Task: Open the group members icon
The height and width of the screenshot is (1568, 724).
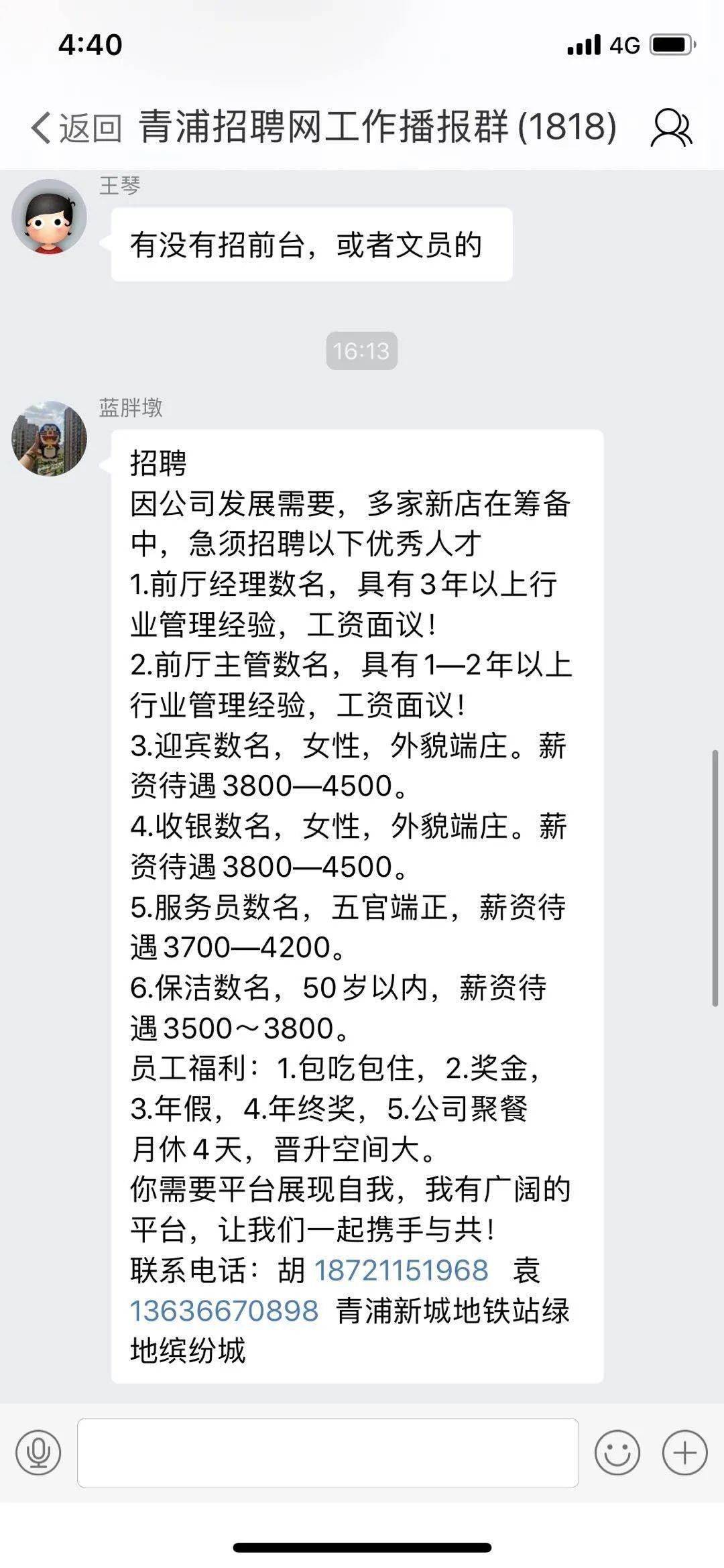Action: pos(671,127)
